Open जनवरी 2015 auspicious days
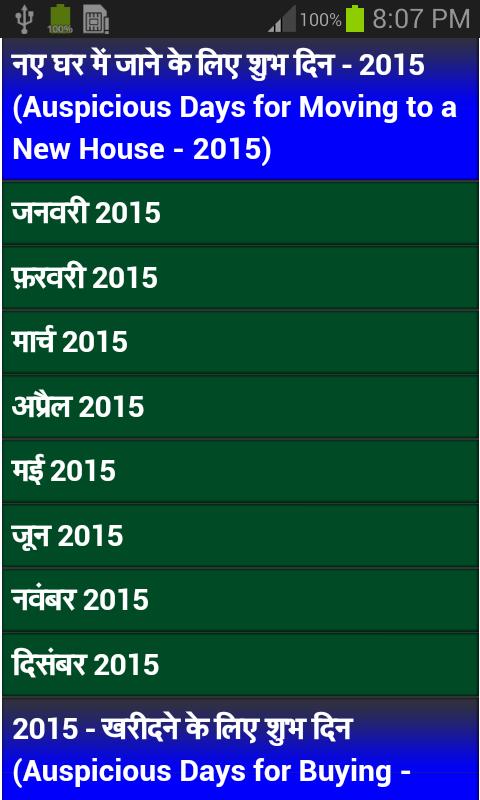Image resolution: width=480 pixels, height=800 pixels. (240, 212)
